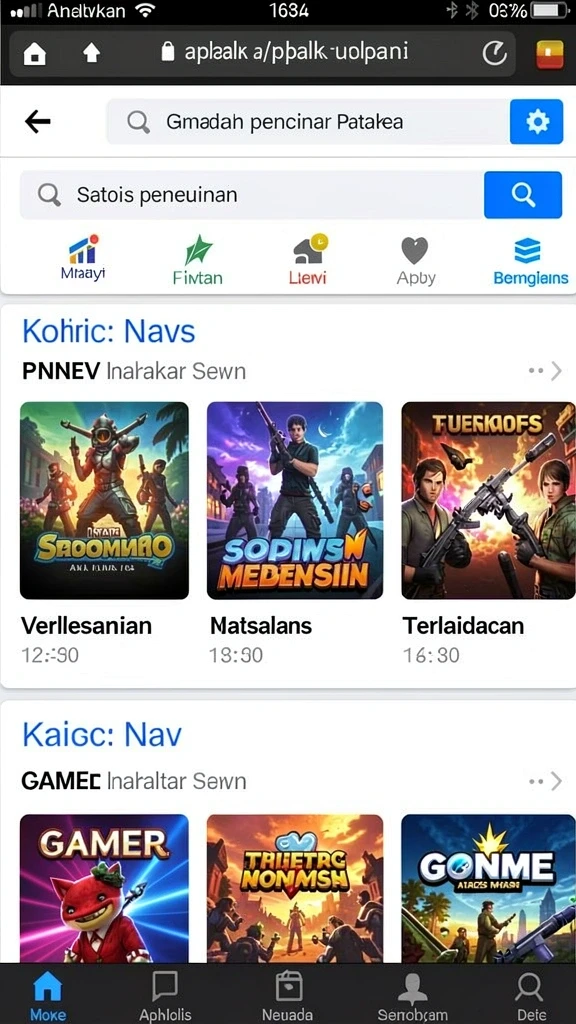Viewport: 576px width, 1024px height.
Task: Tap the Gmadah pencinar Patakea search field
Action: point(308,121)
